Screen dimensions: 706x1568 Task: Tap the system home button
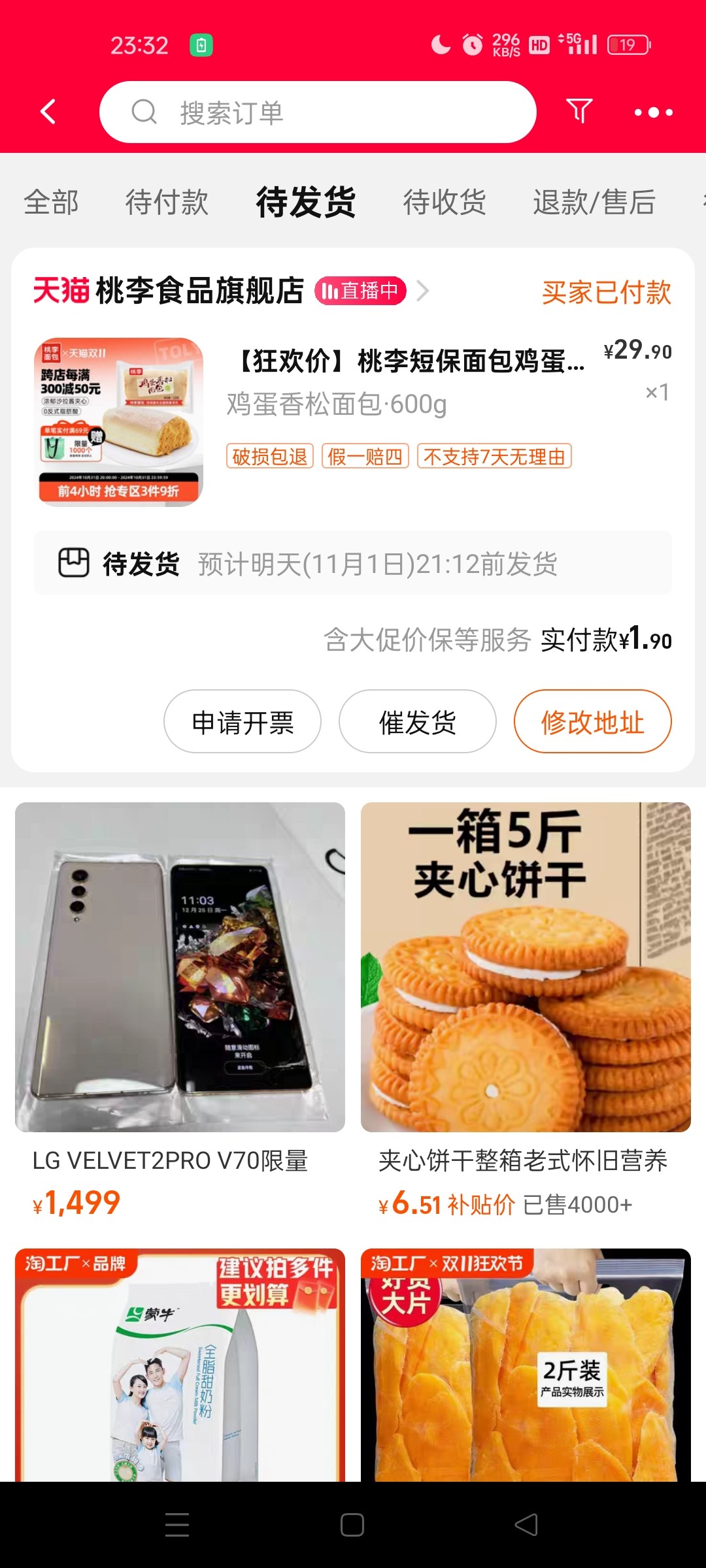click(x=352, y=1525)
